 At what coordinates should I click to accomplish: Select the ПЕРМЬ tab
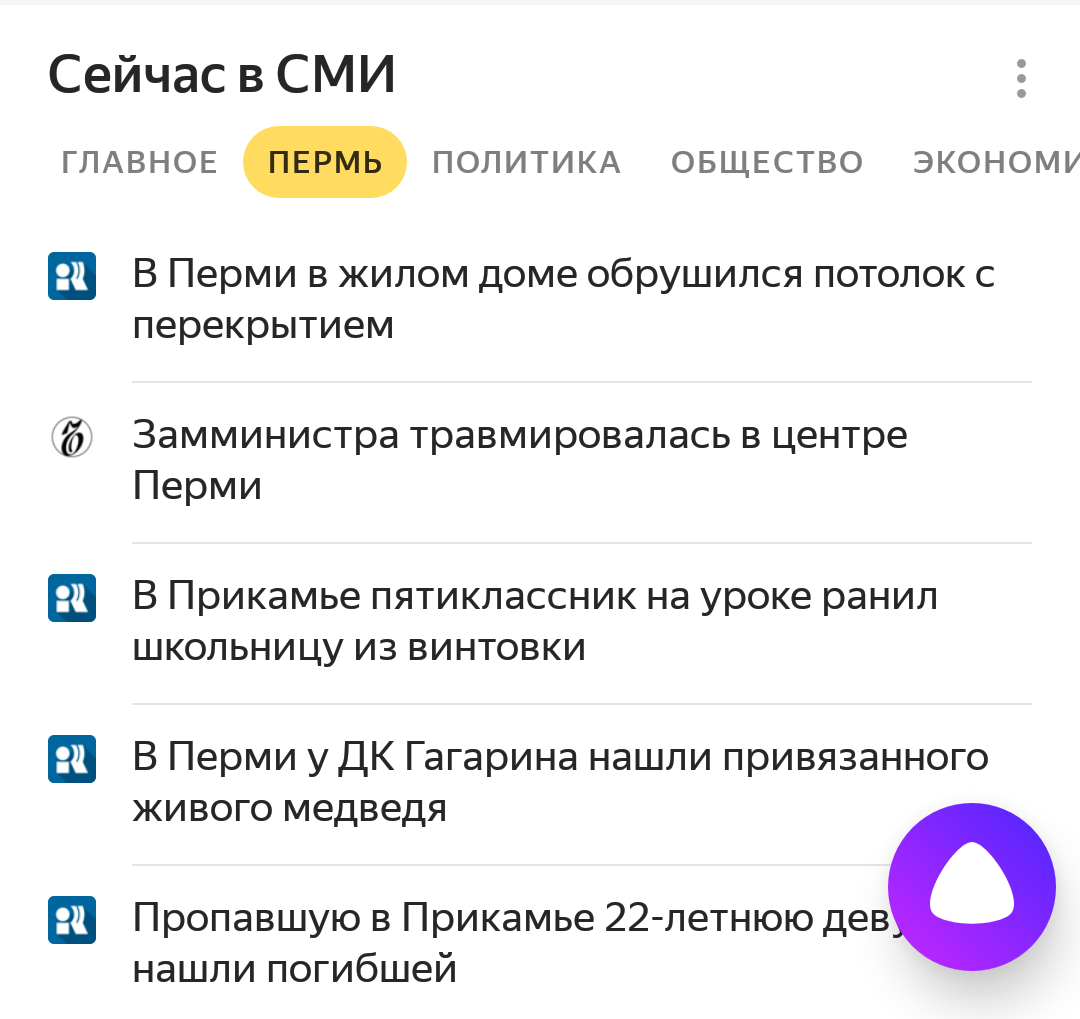(x=325, y=162)
